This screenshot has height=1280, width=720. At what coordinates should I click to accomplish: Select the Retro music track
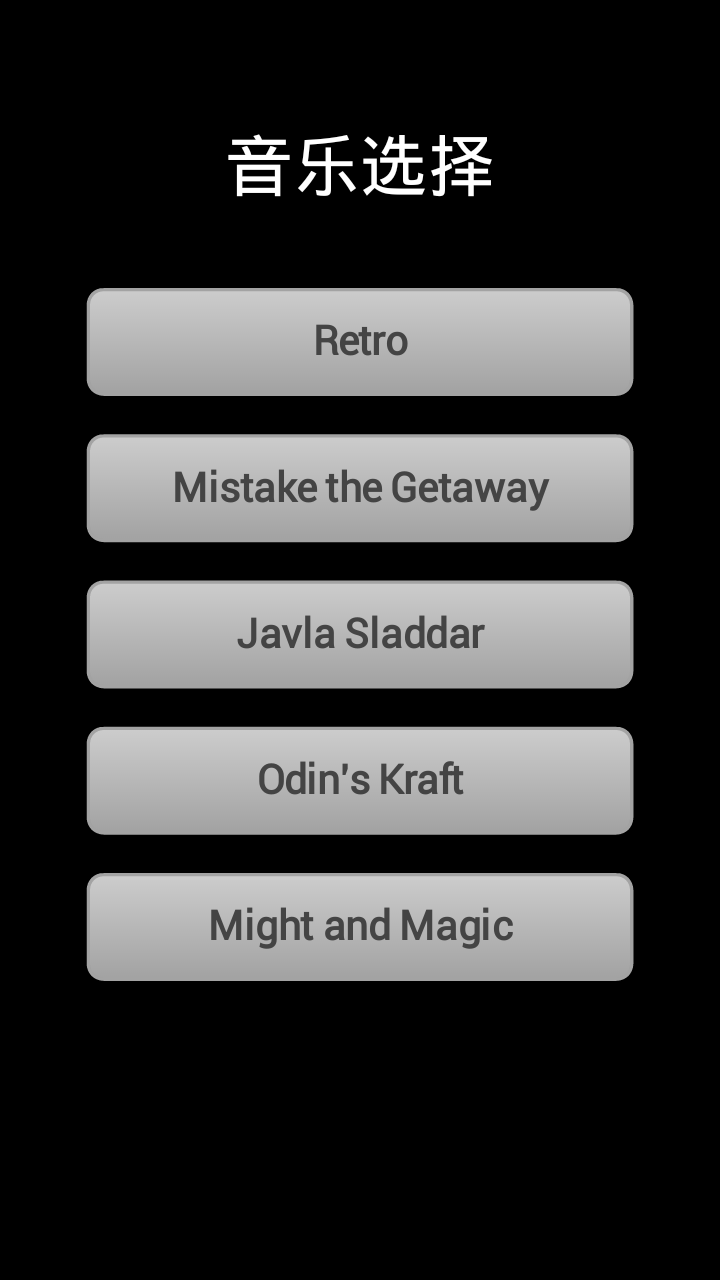360,342
